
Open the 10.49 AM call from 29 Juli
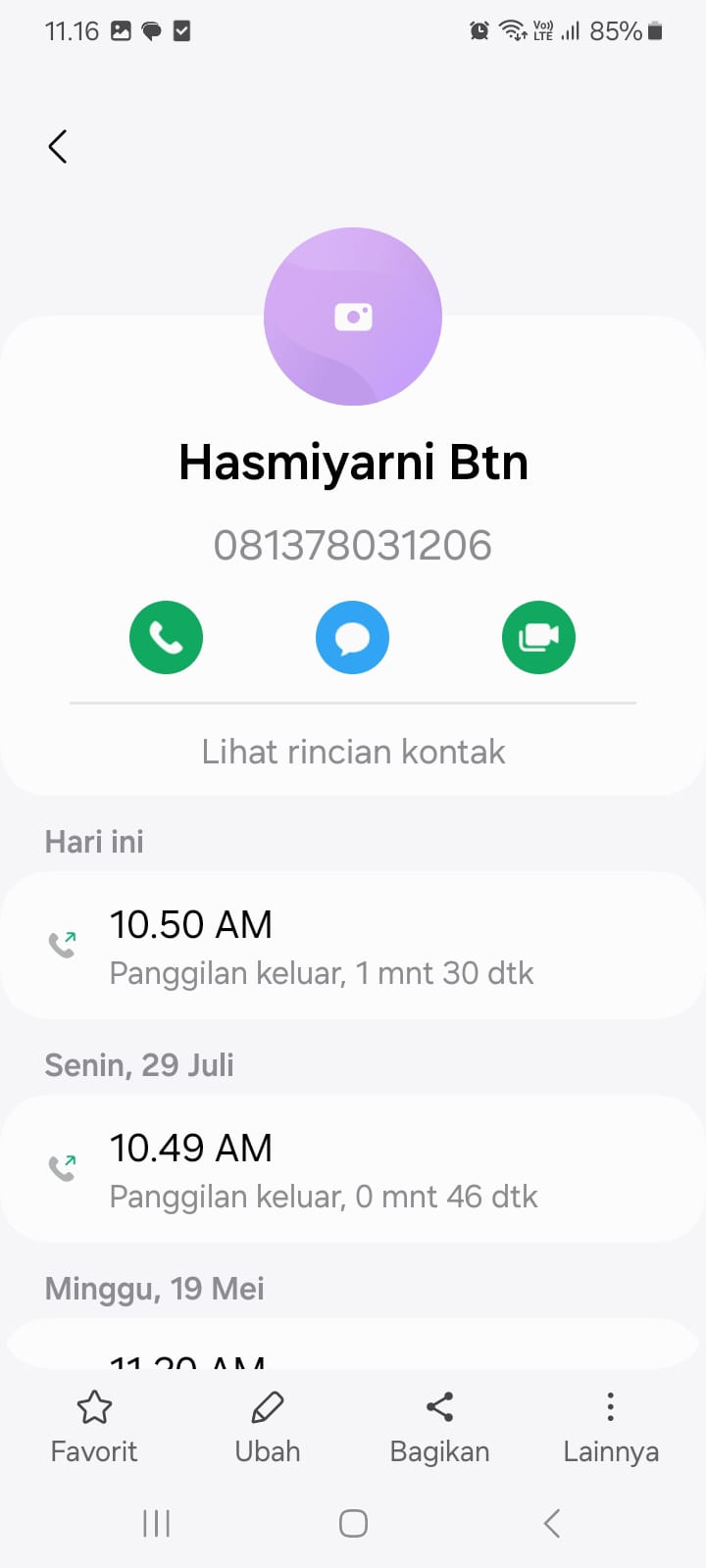pos(353,1170)
